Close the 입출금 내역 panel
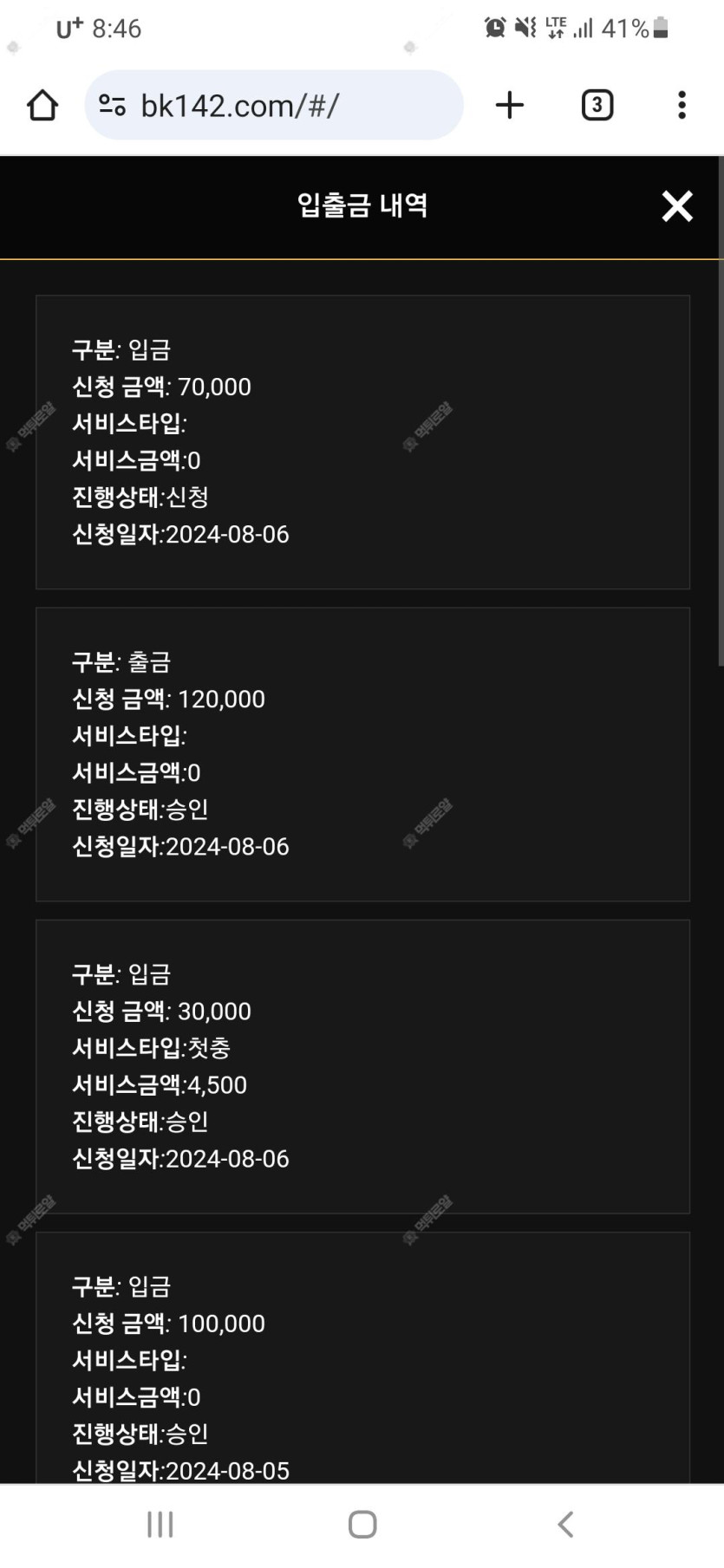Image resolution: width=724 pixels, height=1568 pixels. click(x=677, y=206)
